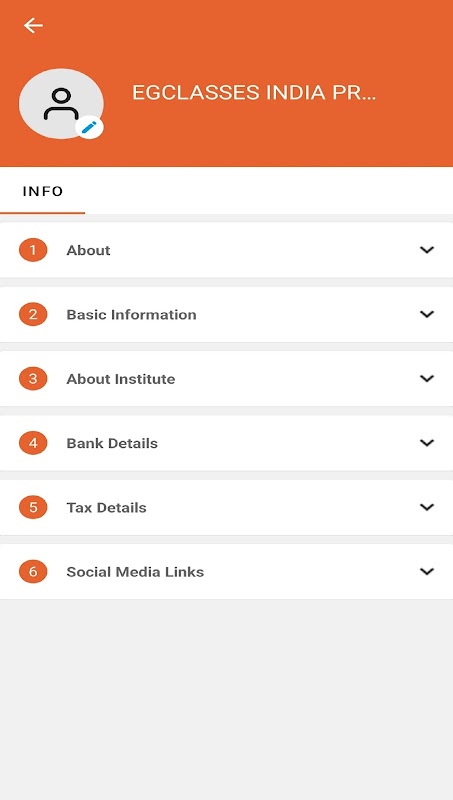Select the INFO tab

click(43, 191)
